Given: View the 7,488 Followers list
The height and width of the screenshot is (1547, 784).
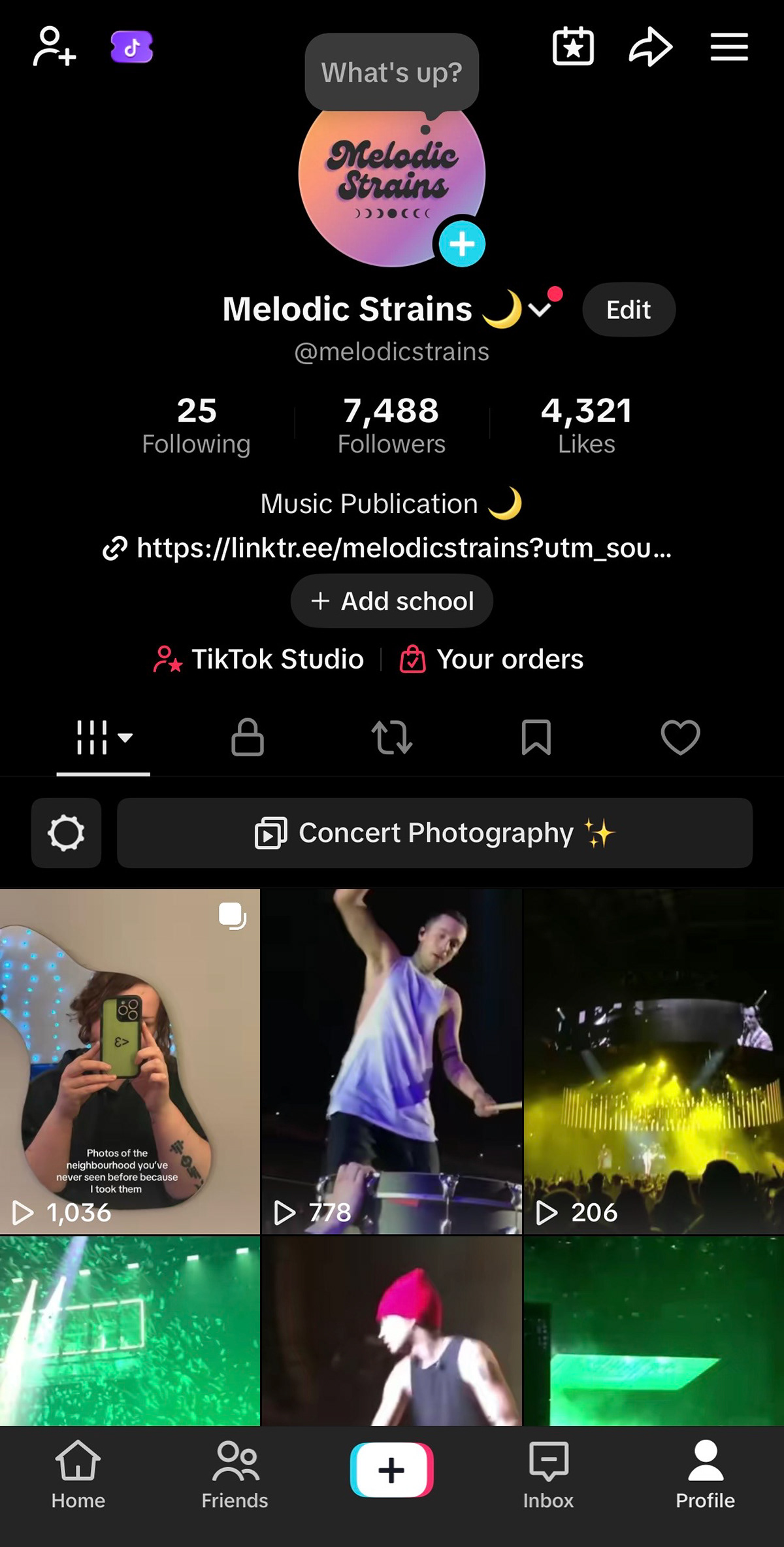Looking at the screenshot, I should (392, 425).
